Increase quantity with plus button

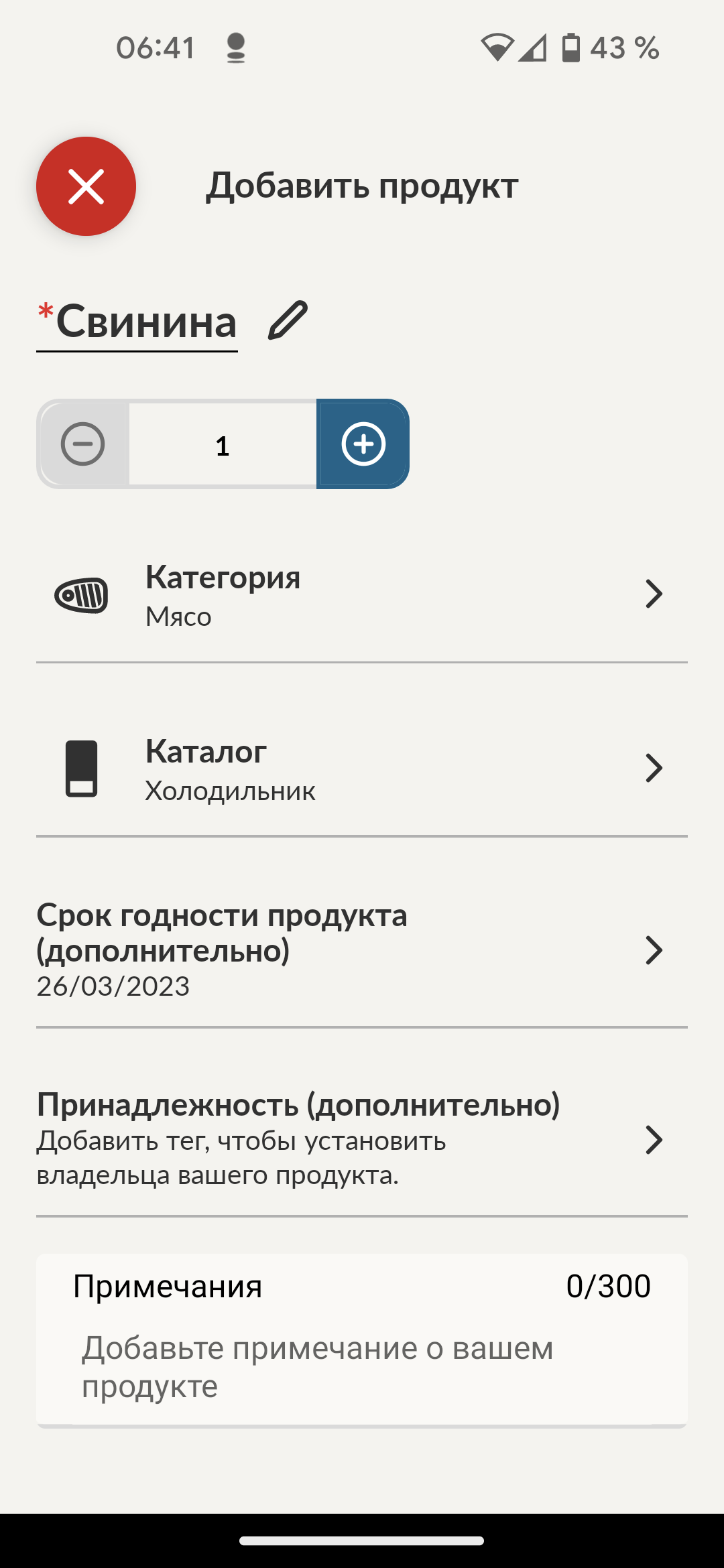363,444
